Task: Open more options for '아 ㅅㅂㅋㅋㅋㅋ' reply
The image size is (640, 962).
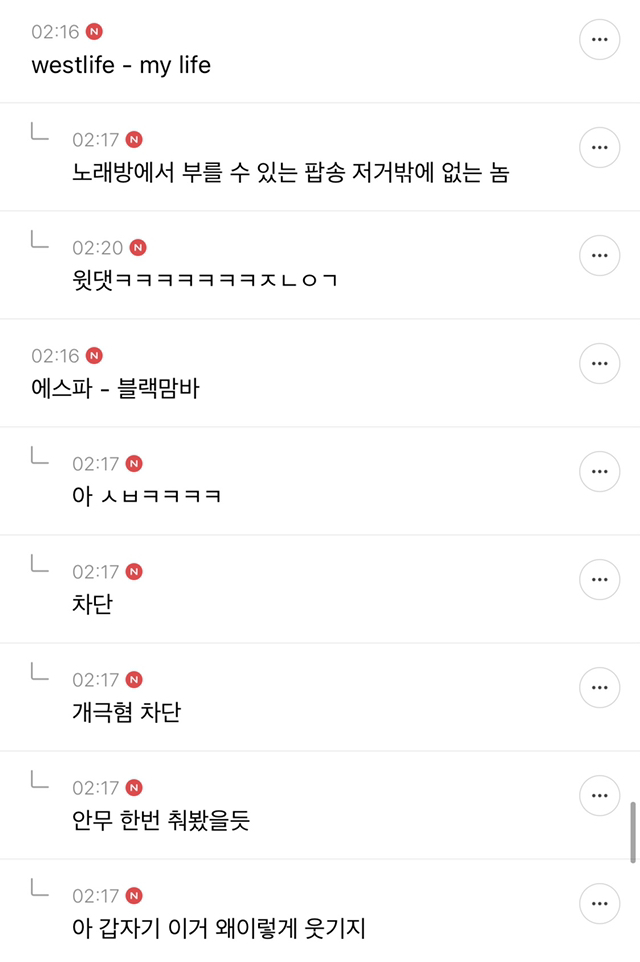Action: tap(600, 471)
